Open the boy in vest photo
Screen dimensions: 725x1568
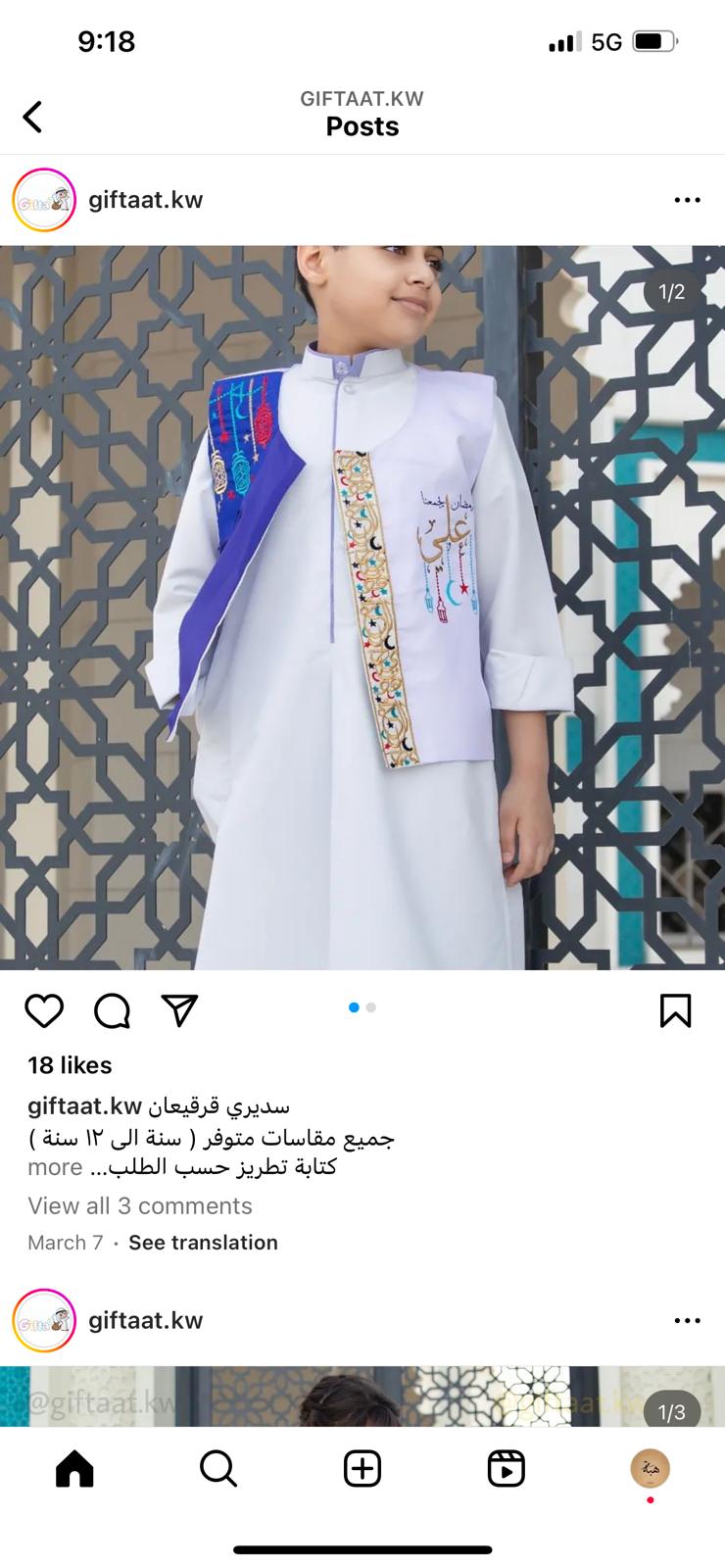(362, 608)
